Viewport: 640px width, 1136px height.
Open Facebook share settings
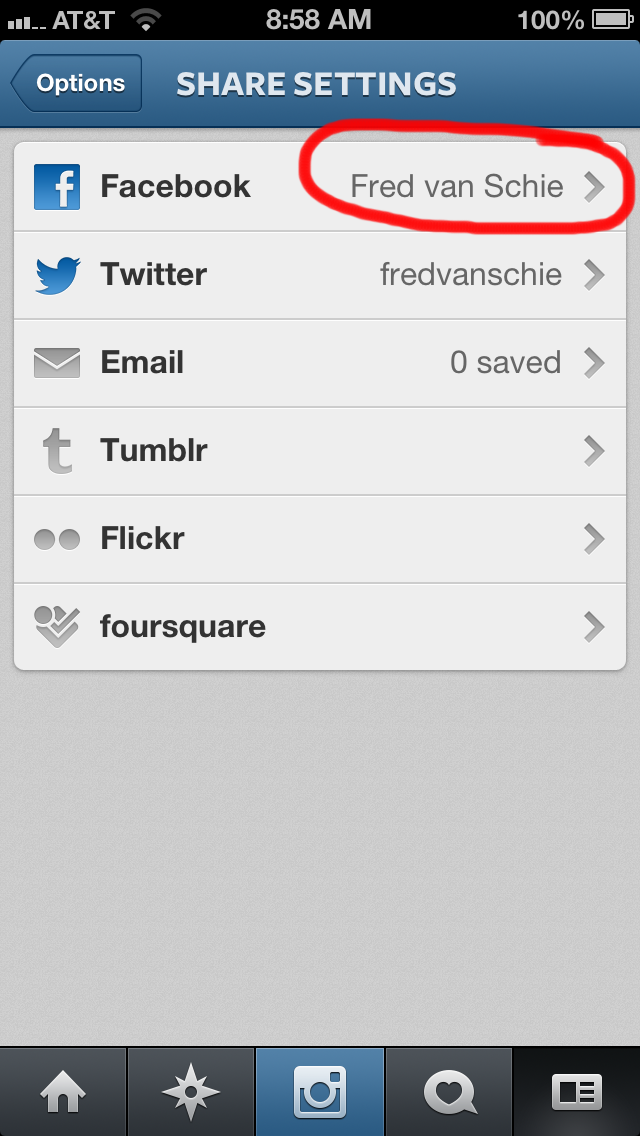(x=320, y=187)
